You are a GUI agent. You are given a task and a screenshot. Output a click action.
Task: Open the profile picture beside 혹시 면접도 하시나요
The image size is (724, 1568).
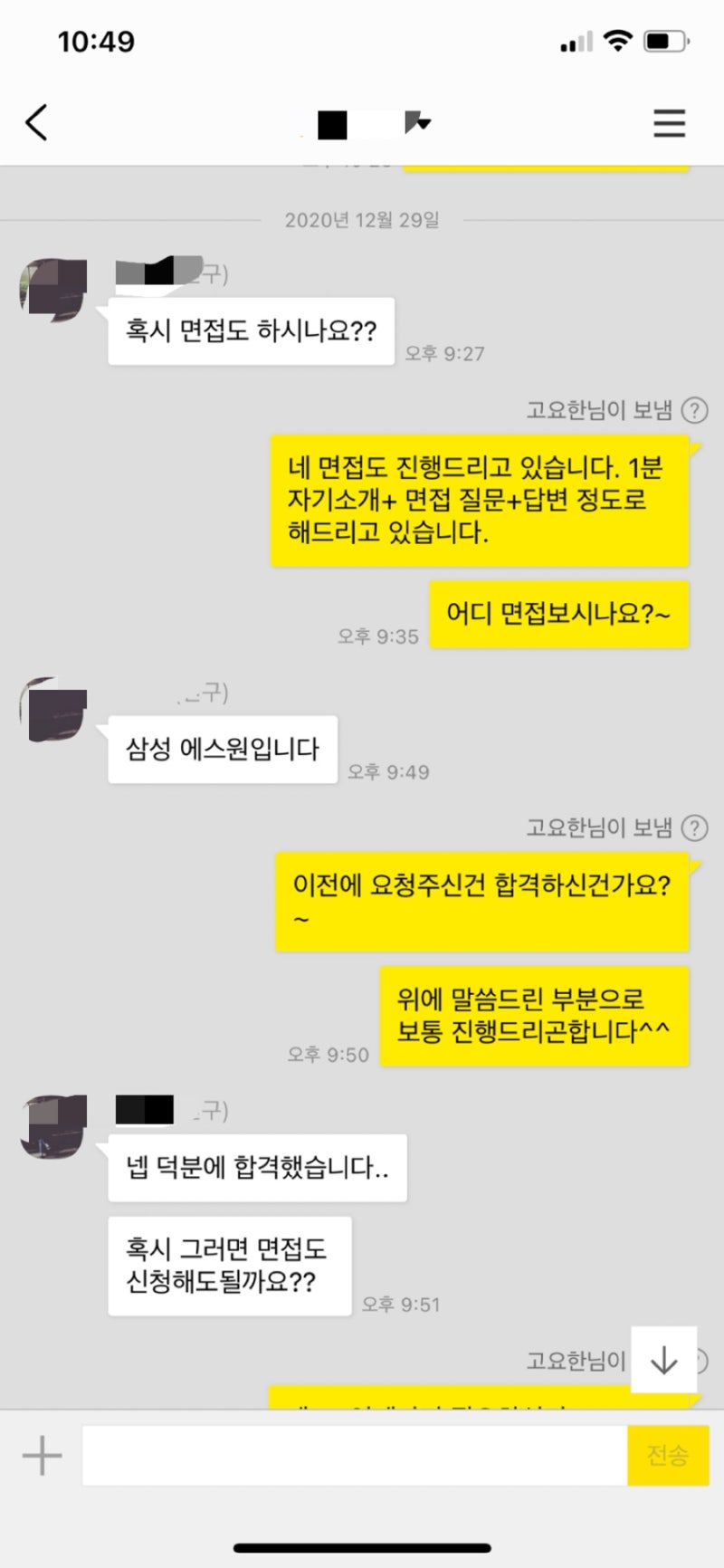tap(53, 290)
